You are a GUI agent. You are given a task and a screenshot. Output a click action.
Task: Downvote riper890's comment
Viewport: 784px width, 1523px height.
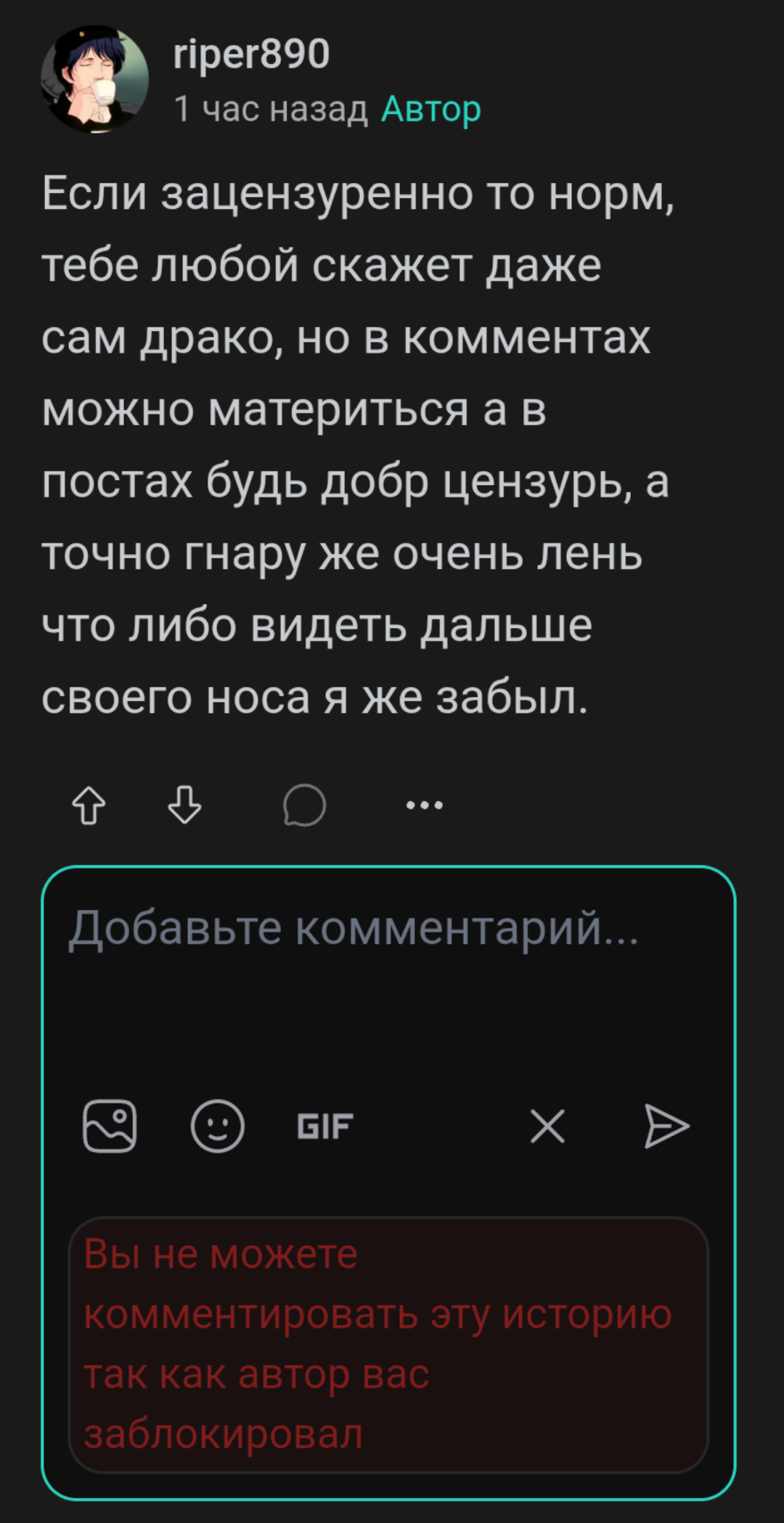click(185, 806)
